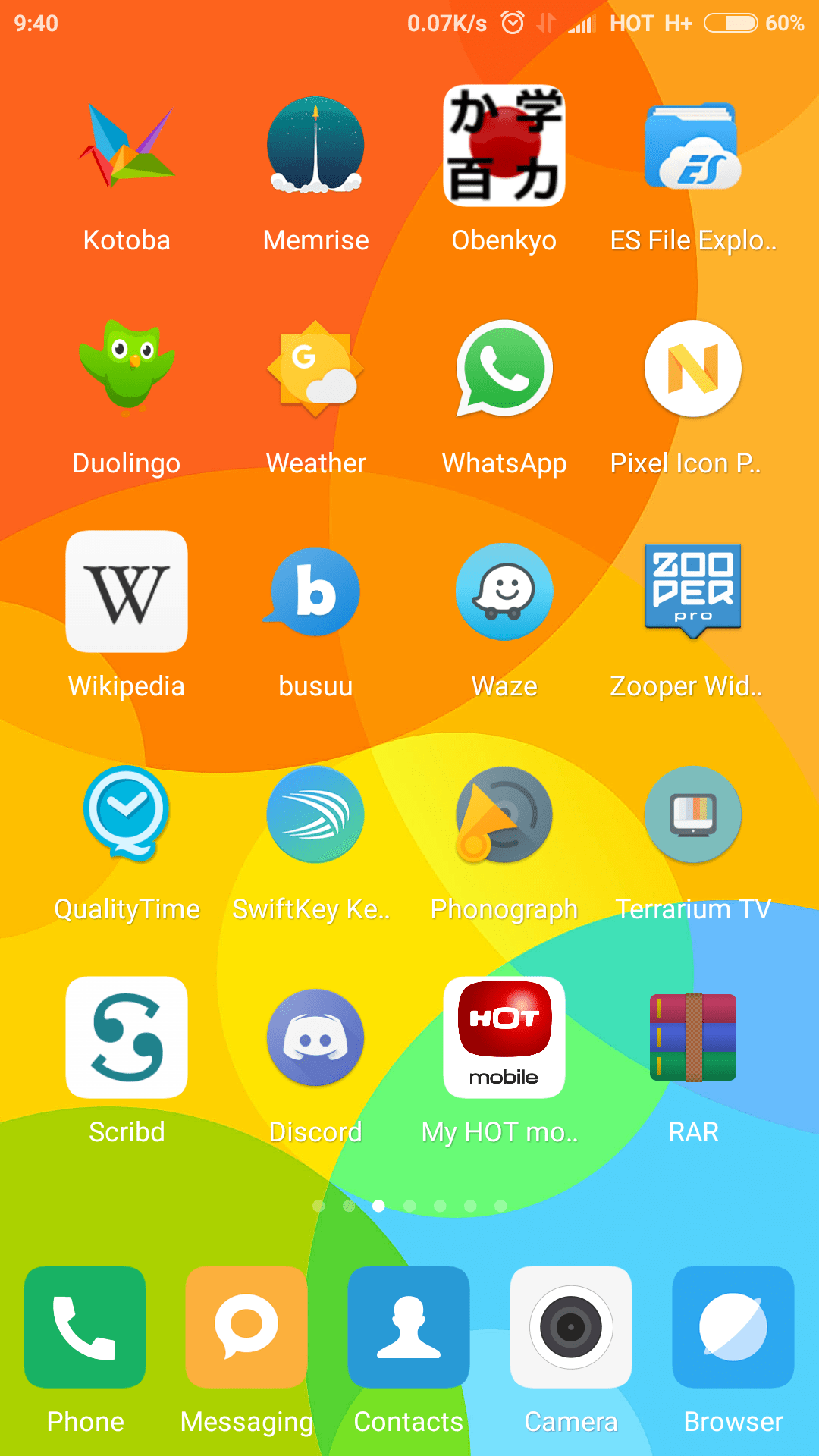Image resolution: width=819 pixels, height=1456 pixels.
Task: Open ES File Explorer
Action: coord(693,146)
